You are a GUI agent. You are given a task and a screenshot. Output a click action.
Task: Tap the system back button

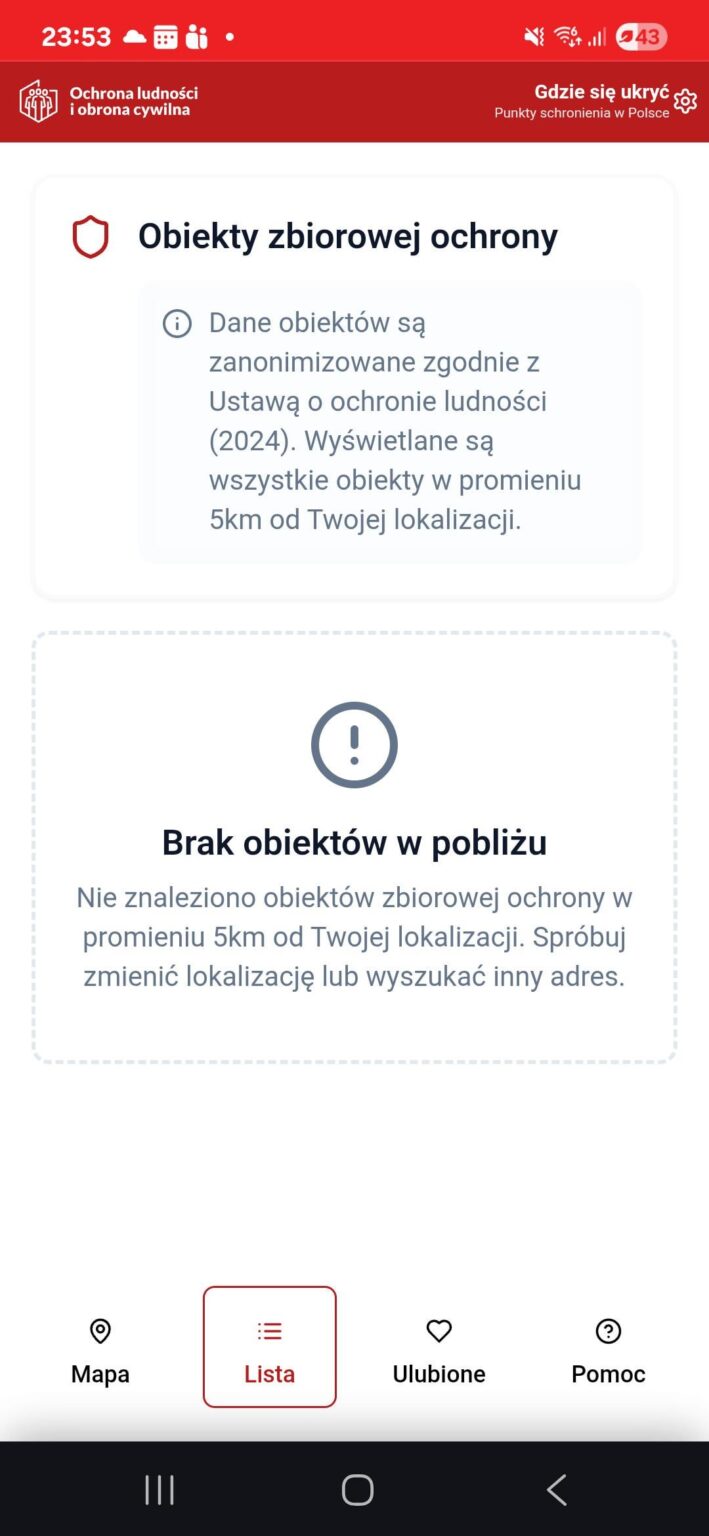point(557,1489)
